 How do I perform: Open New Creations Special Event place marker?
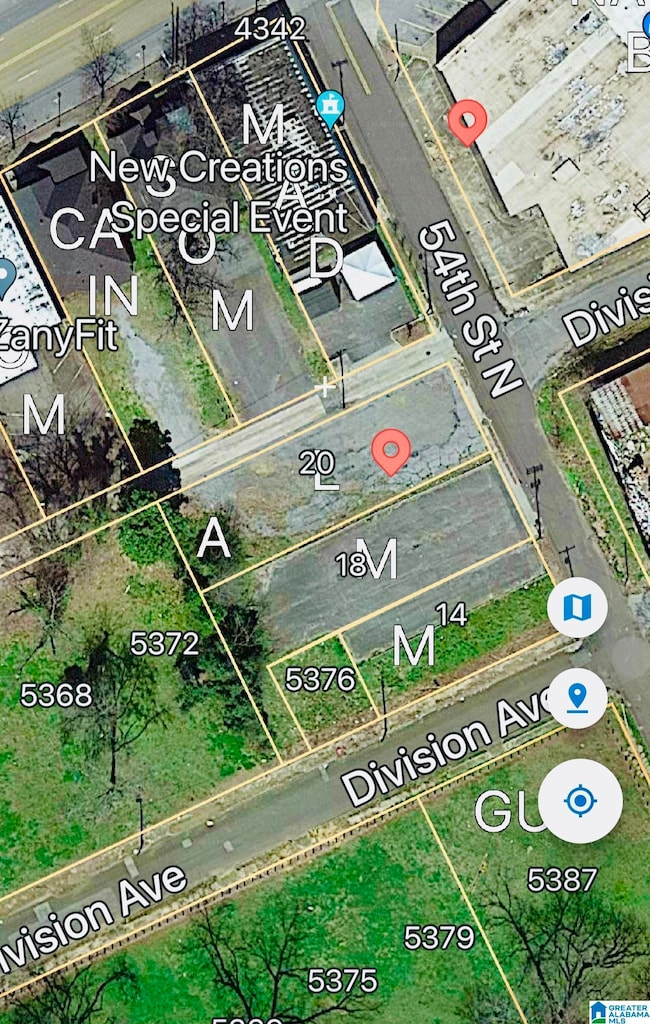click(x=329, y=107)
